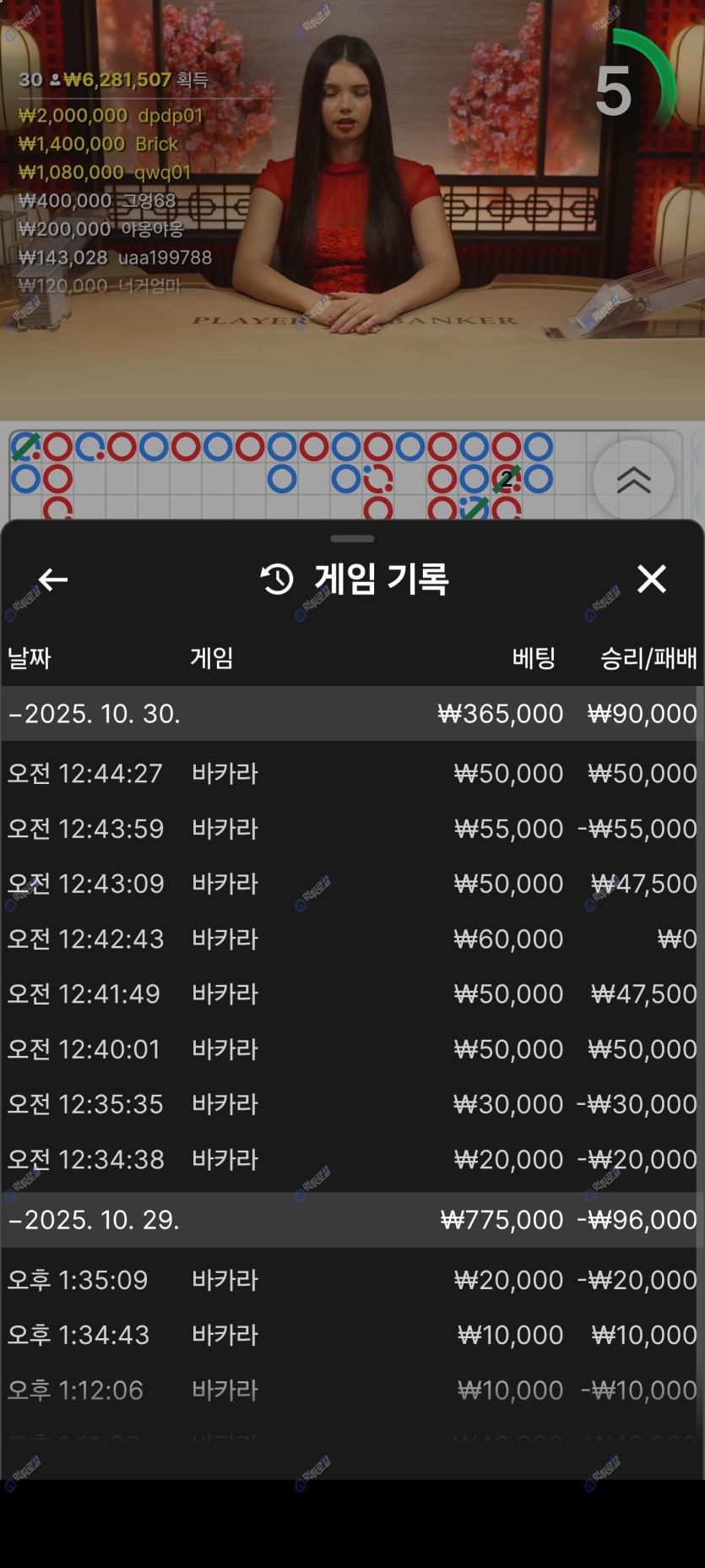Close the 게임 기록 panel
The height and width of the screenshot is (1568, 705).
(x=651, y=580)
